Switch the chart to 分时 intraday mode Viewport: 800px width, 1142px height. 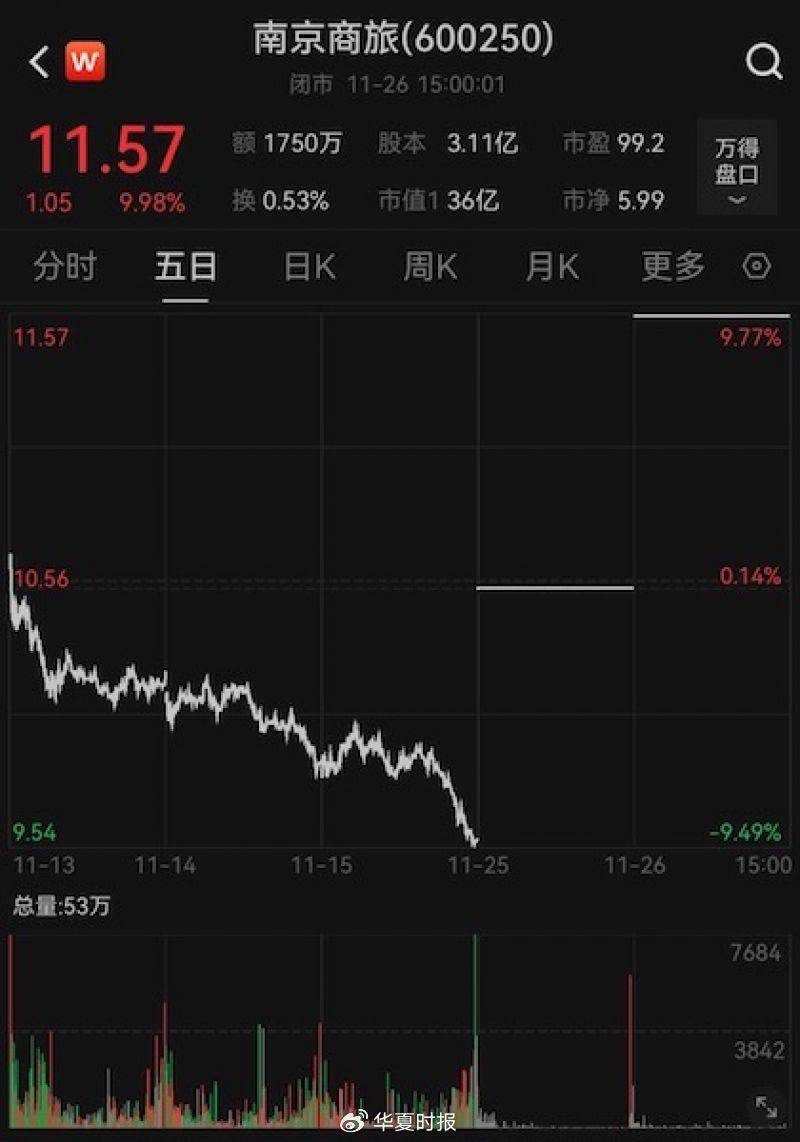tap(63, 267)
